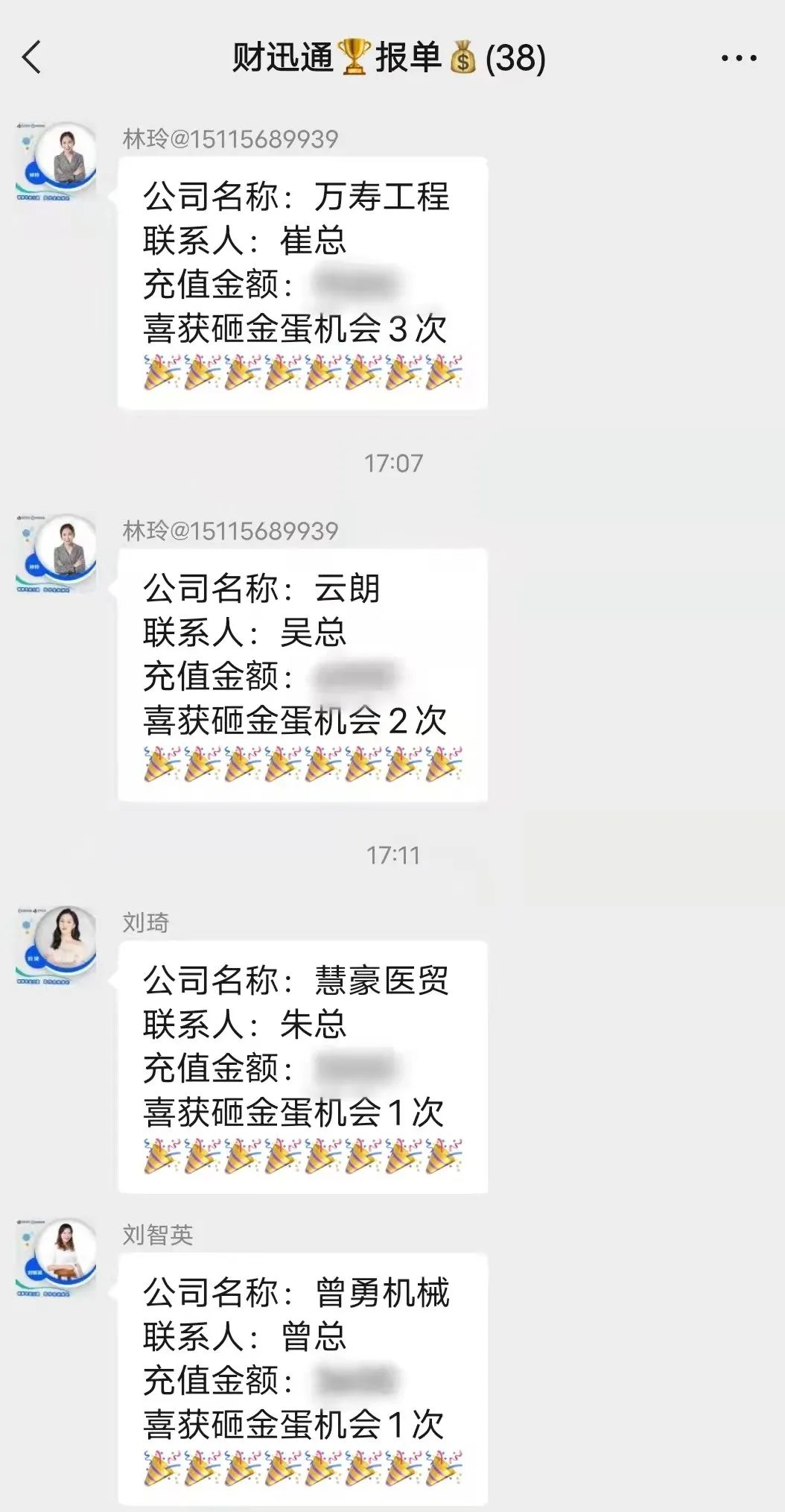
Task: View 刘琦's profile avatar
Action: click(57, 946)
